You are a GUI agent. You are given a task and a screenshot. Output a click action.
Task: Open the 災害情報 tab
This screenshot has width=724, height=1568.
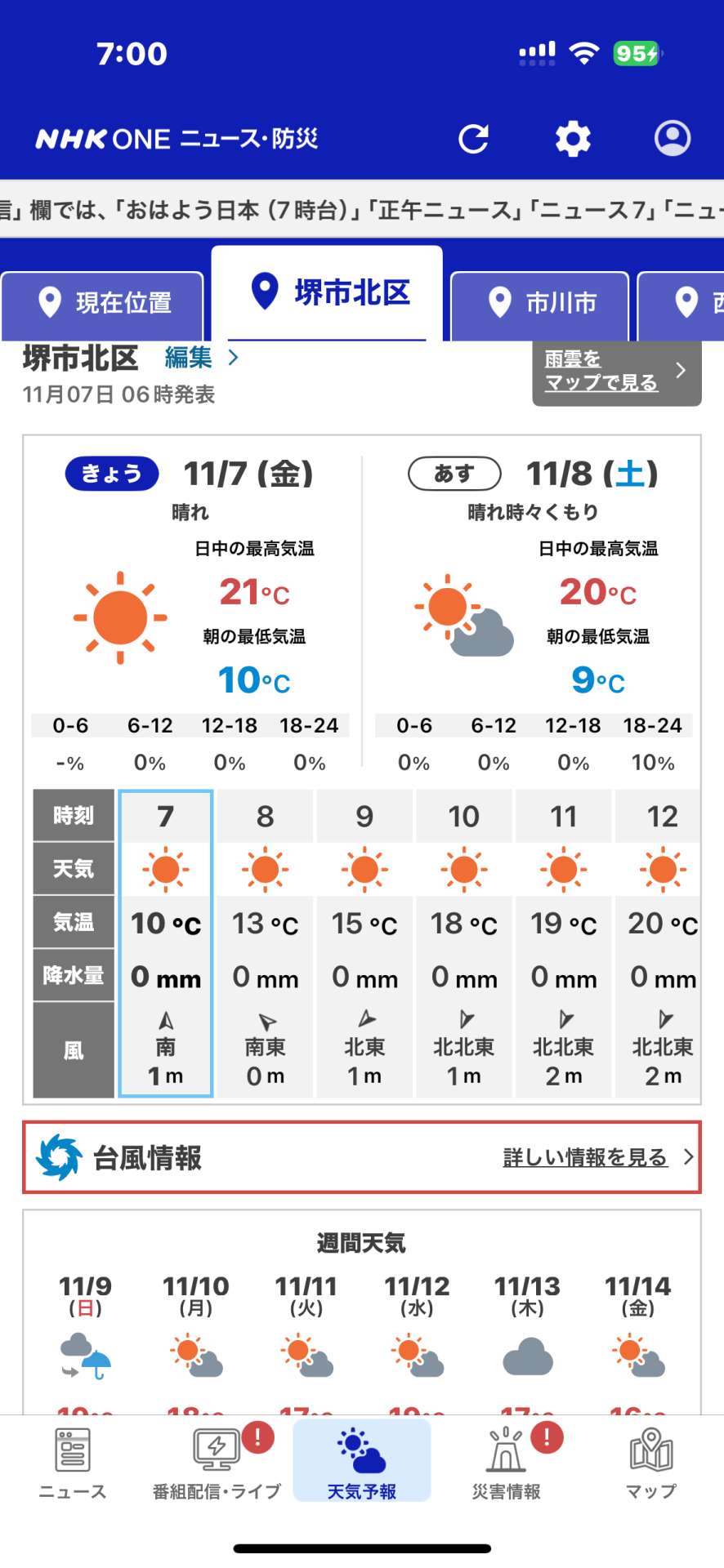507,1462
